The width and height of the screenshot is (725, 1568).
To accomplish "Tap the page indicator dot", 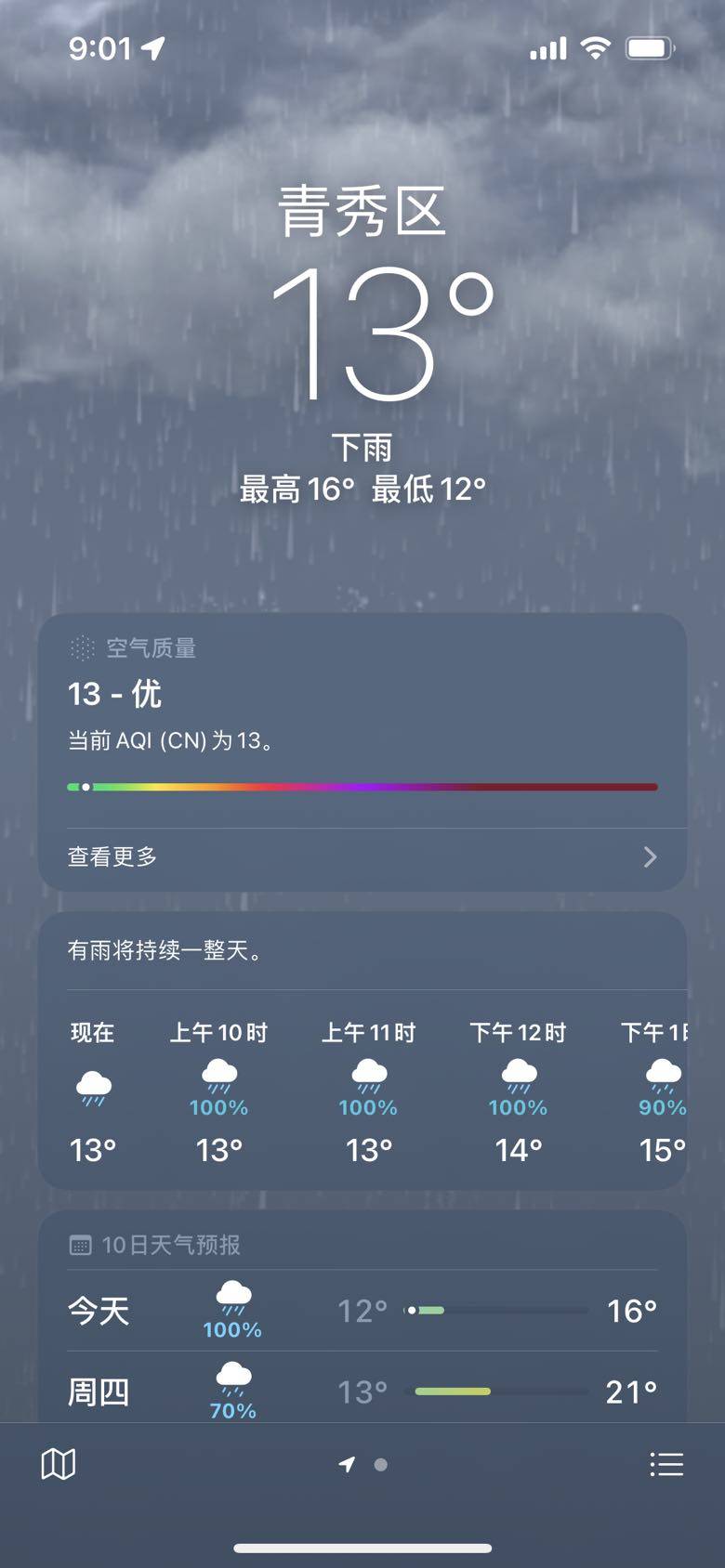I will [x=380, y=1465].
